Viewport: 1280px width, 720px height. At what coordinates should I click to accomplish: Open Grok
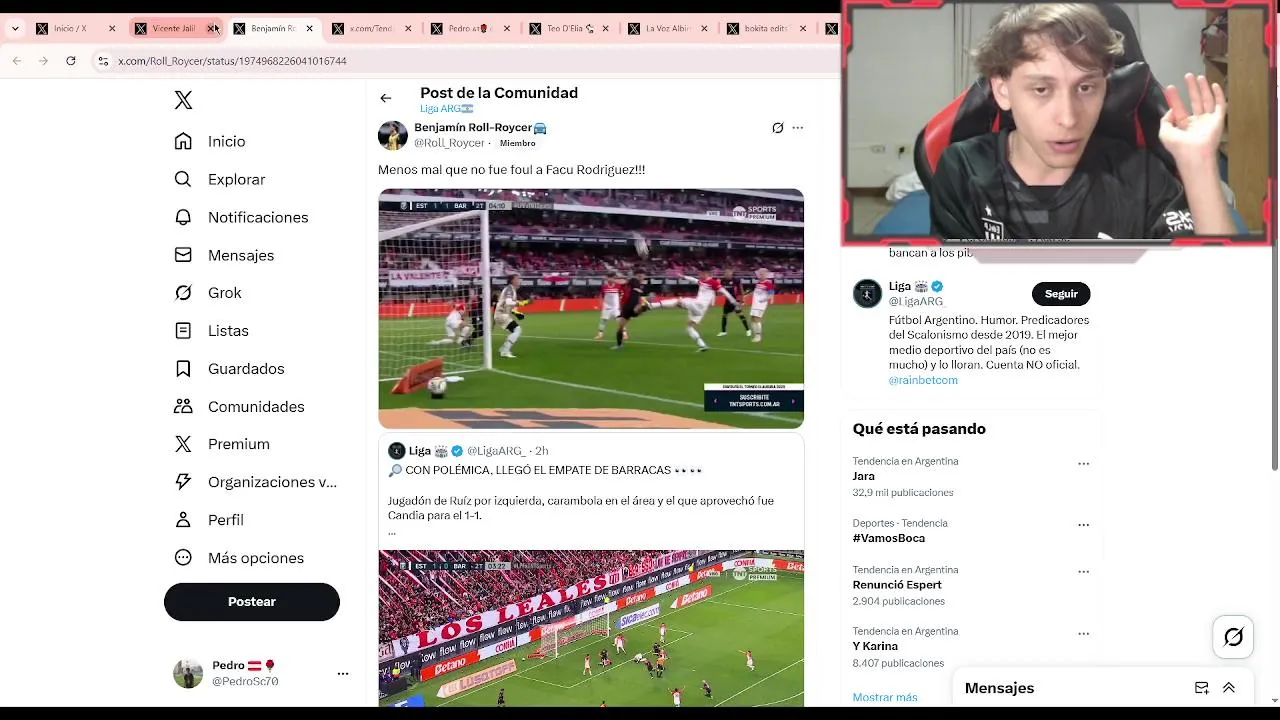point(224,293)
